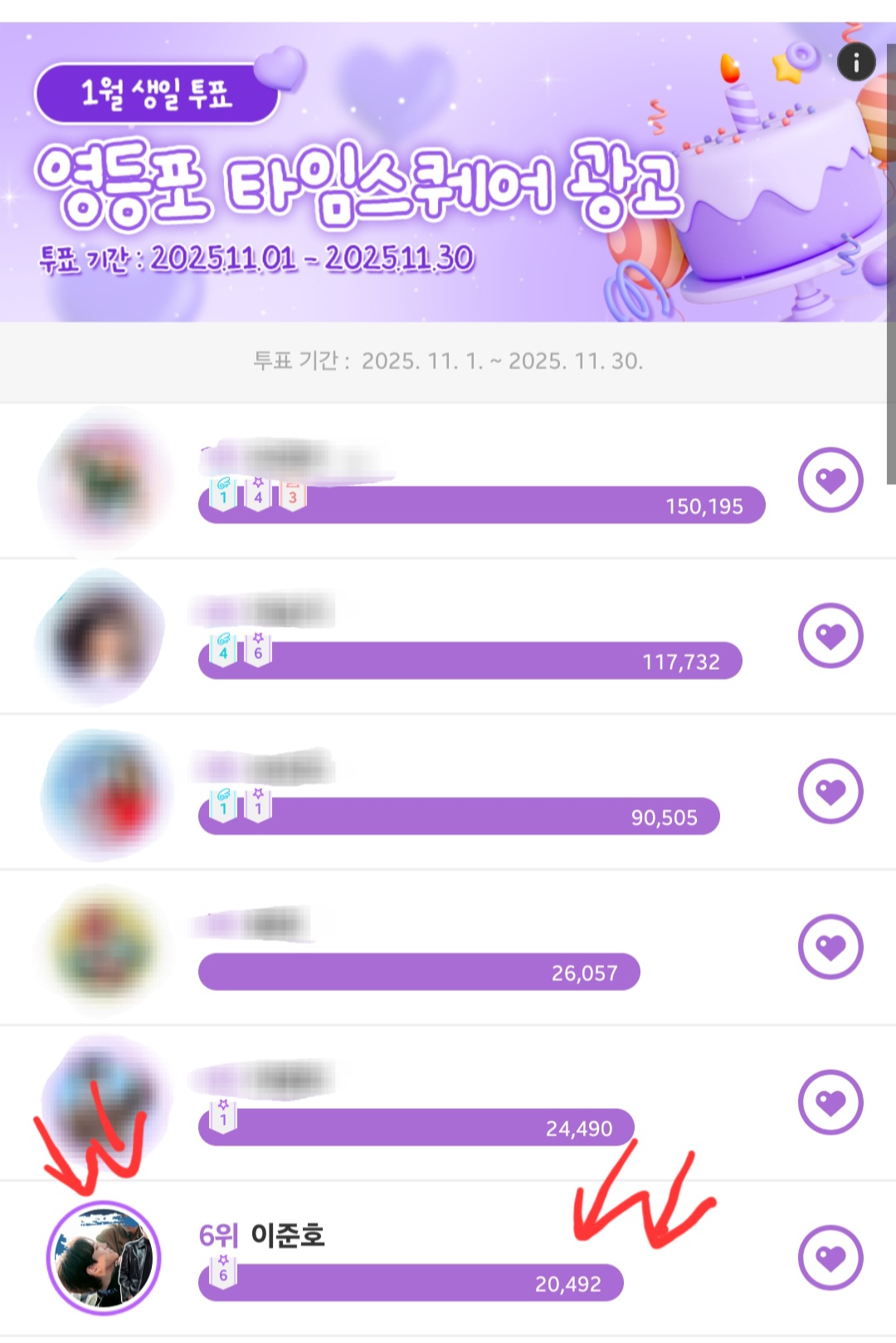
Task: Open 이준호's profile picture
Action: [x=103, y=1258]
